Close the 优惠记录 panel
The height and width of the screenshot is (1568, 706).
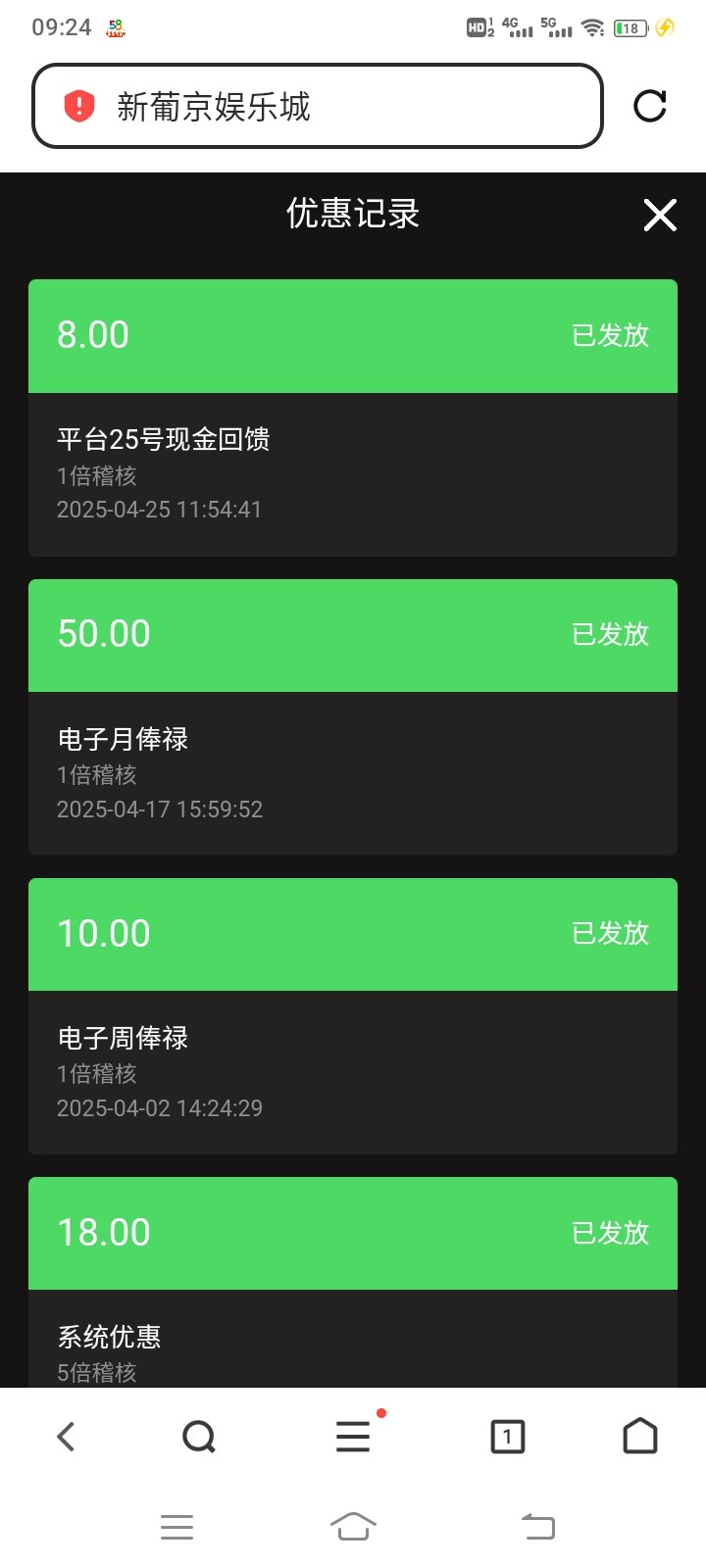tap(660, 215)
